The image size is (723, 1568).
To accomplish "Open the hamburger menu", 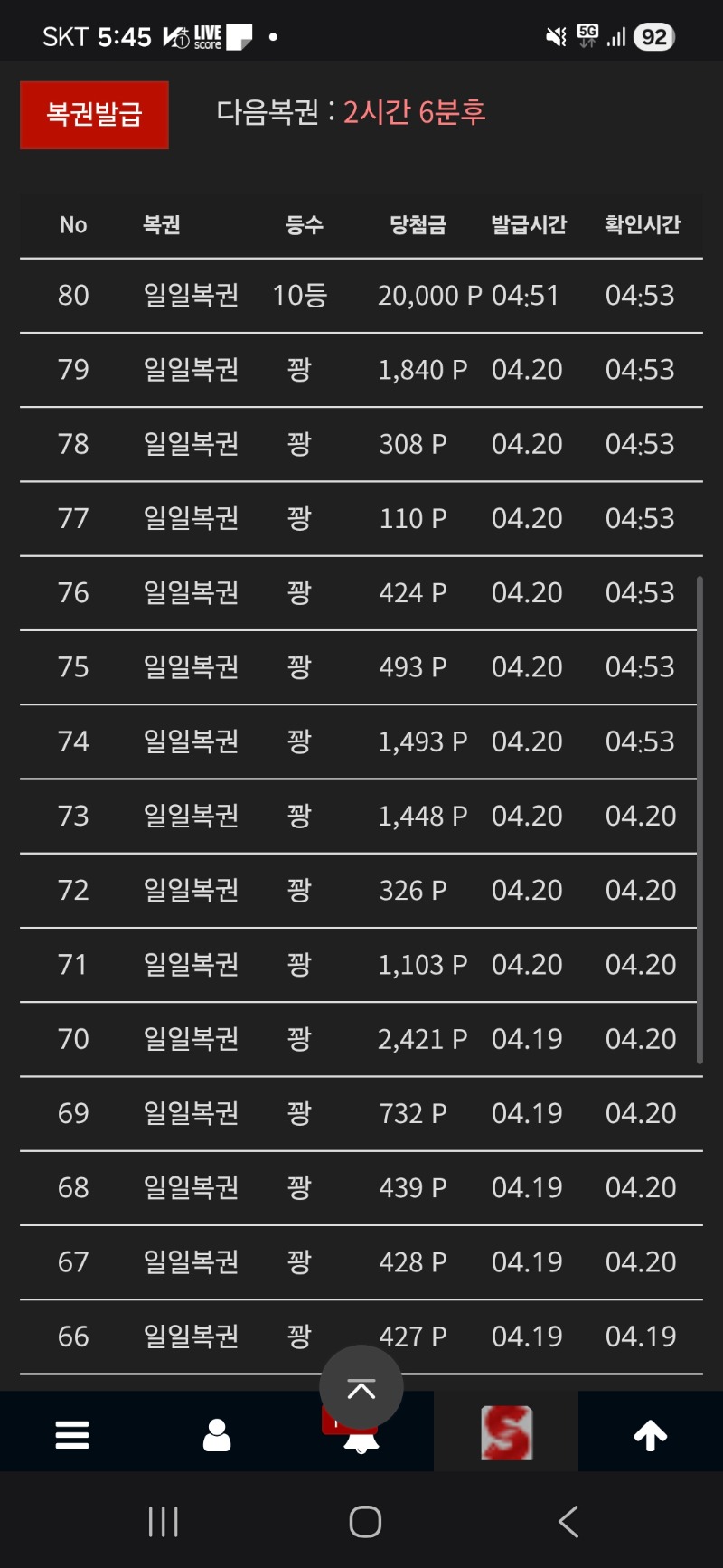I will [x=72, y=1434].
